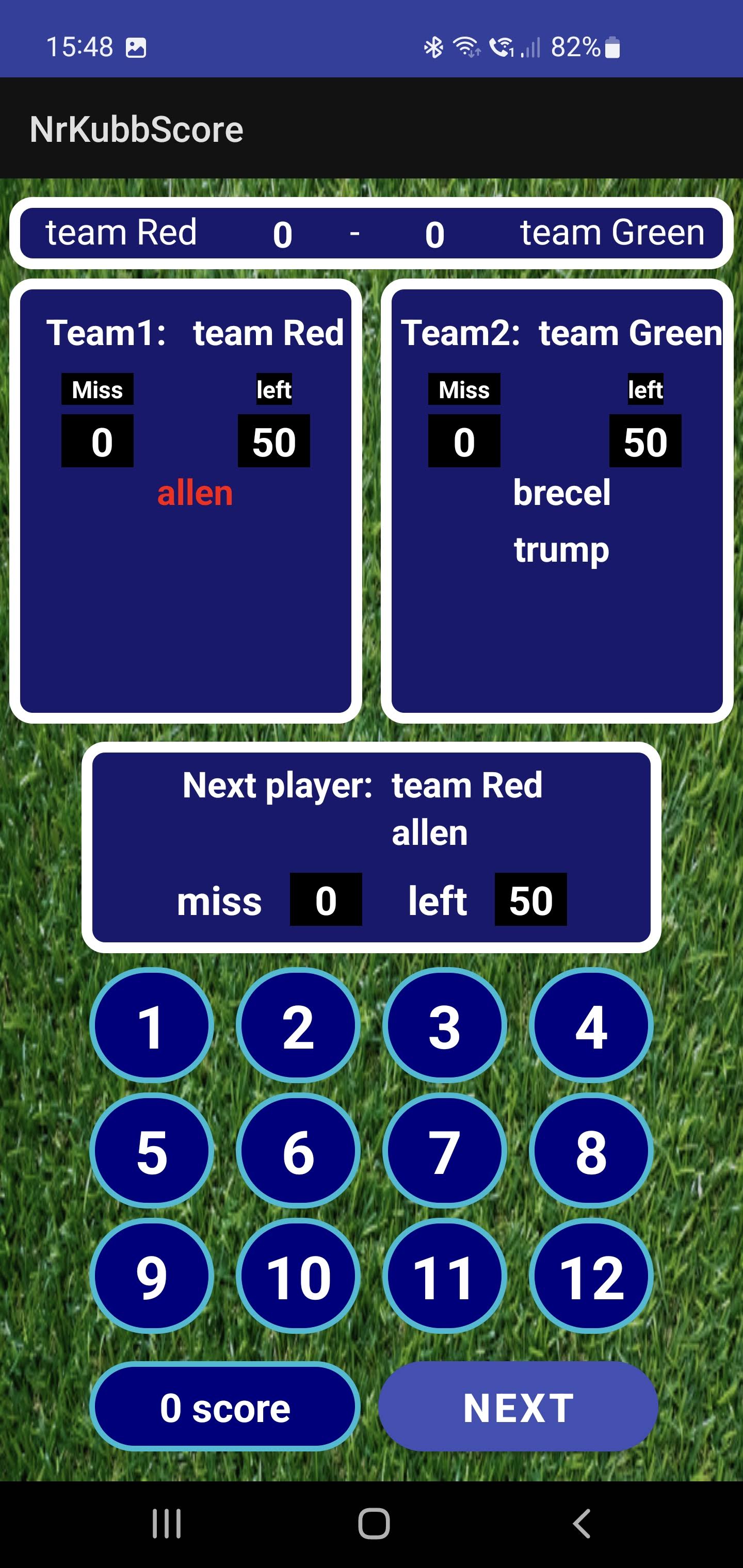The width and height of the screenshot is (743, 1568).
Task: Record a score of 10
Action: pyautogui.click(x=298, y=1277)
